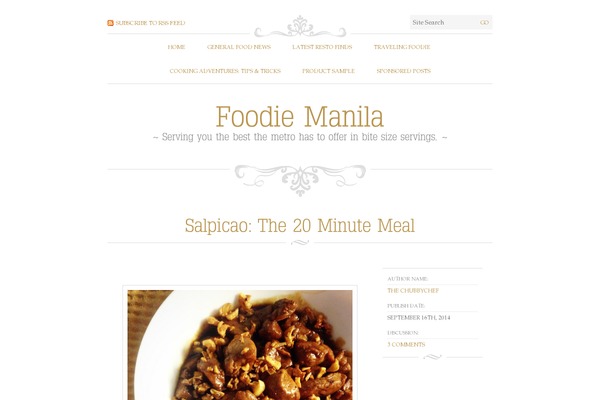View author TheChubbyChef's profile

[412, 290]
